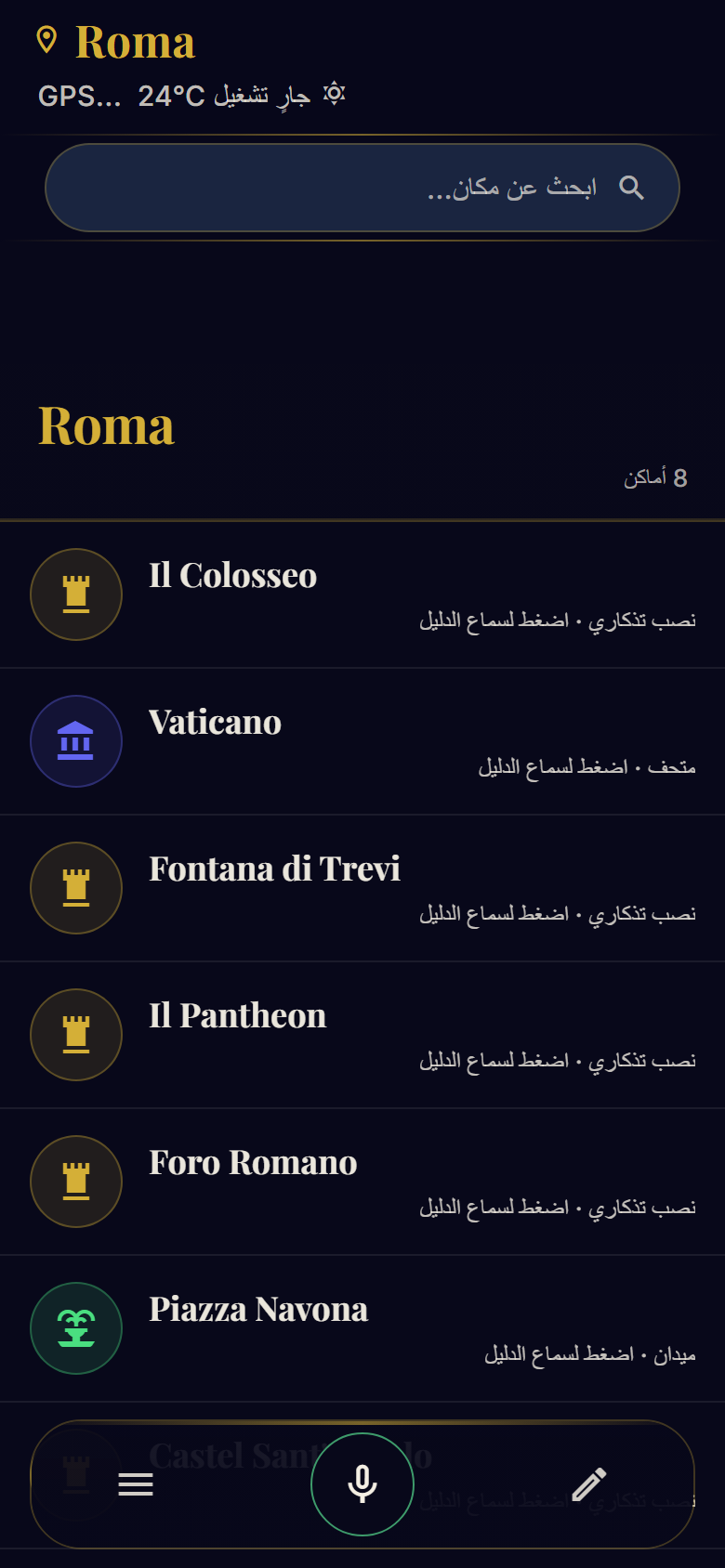
Task: Activate the microphone button
Action: pyautogui.click(x=362, y=1484)
